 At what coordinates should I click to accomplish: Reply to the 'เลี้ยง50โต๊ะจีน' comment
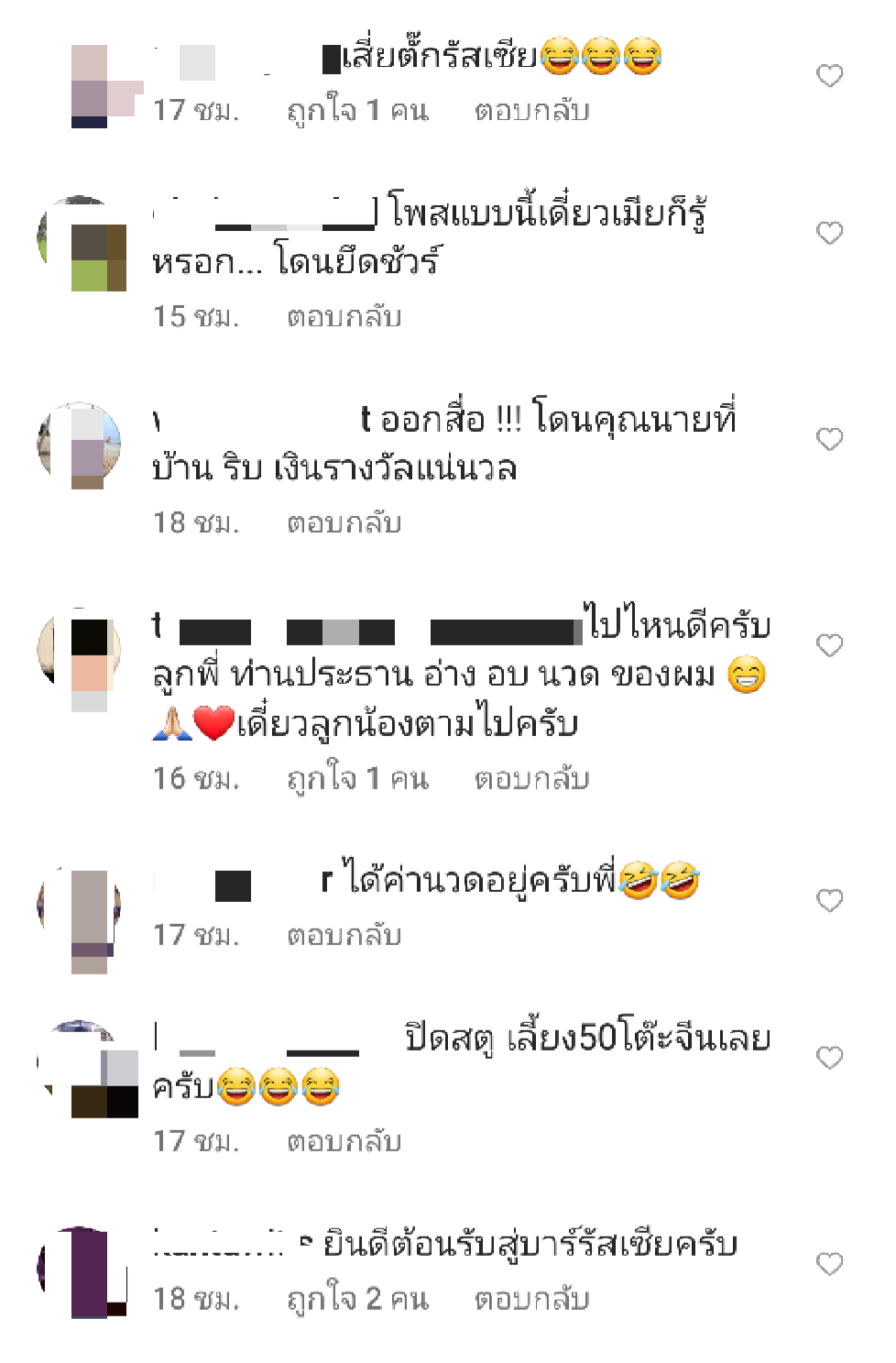point(344,1142)
